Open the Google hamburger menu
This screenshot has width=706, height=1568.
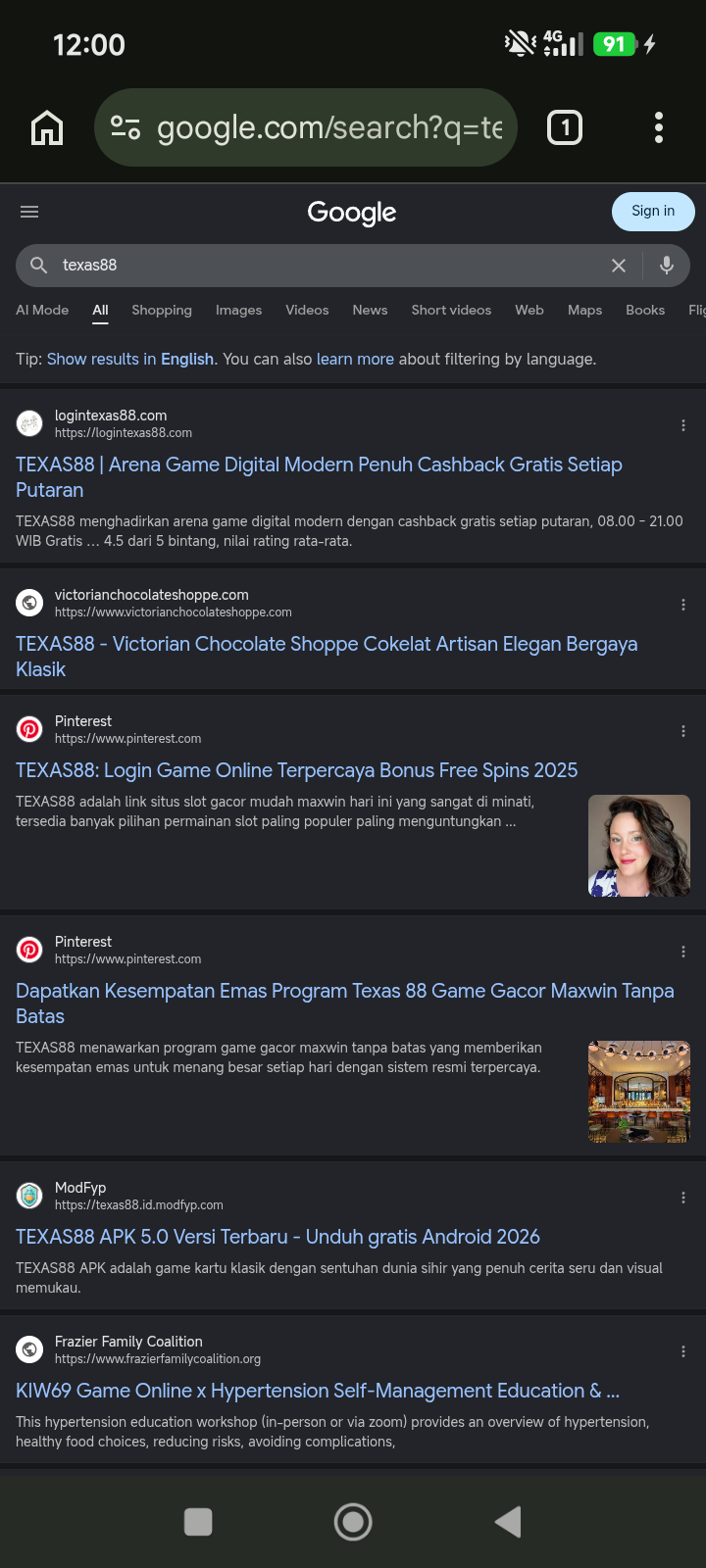[x=29, y=212]
